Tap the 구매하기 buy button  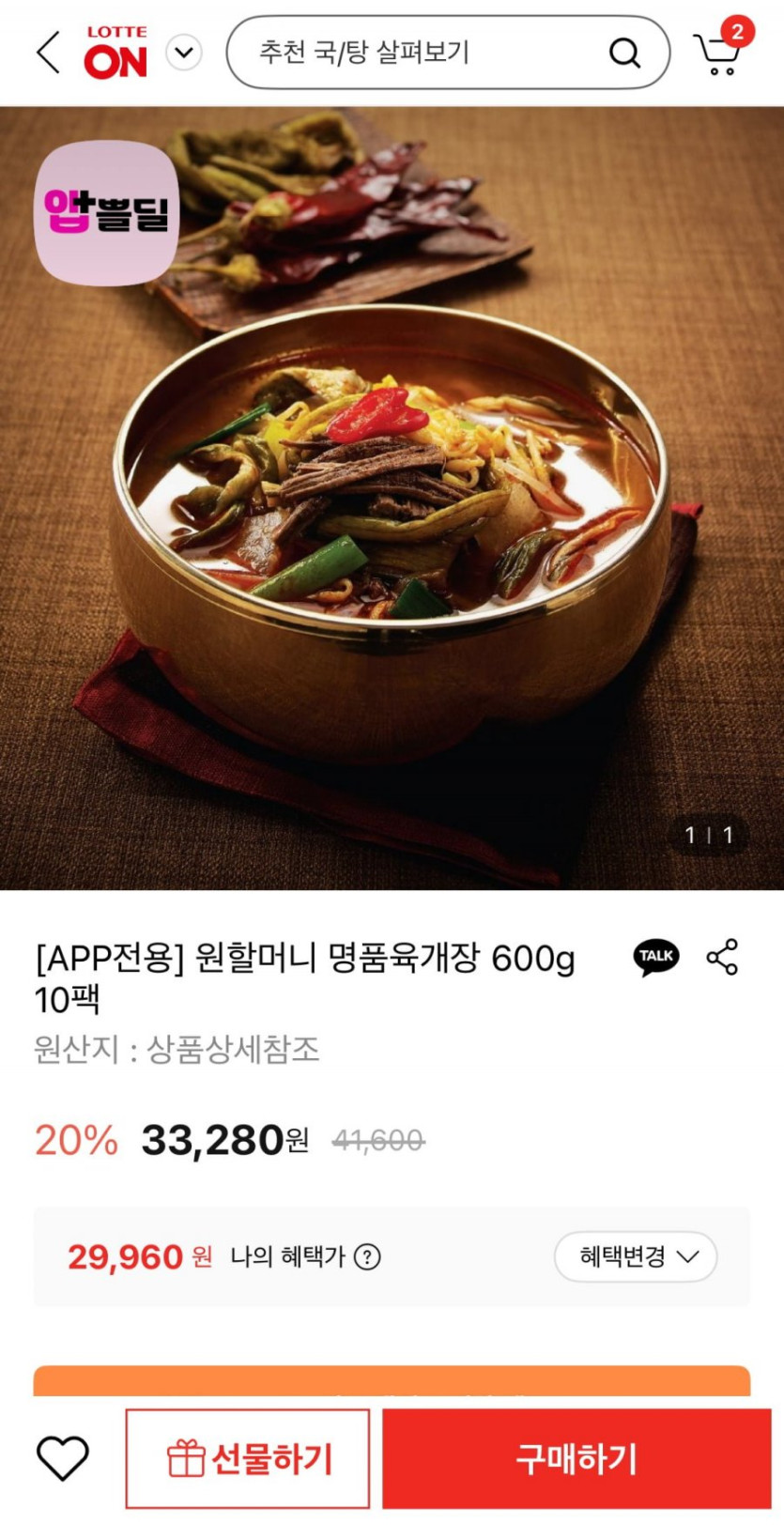click(576, 1458)
